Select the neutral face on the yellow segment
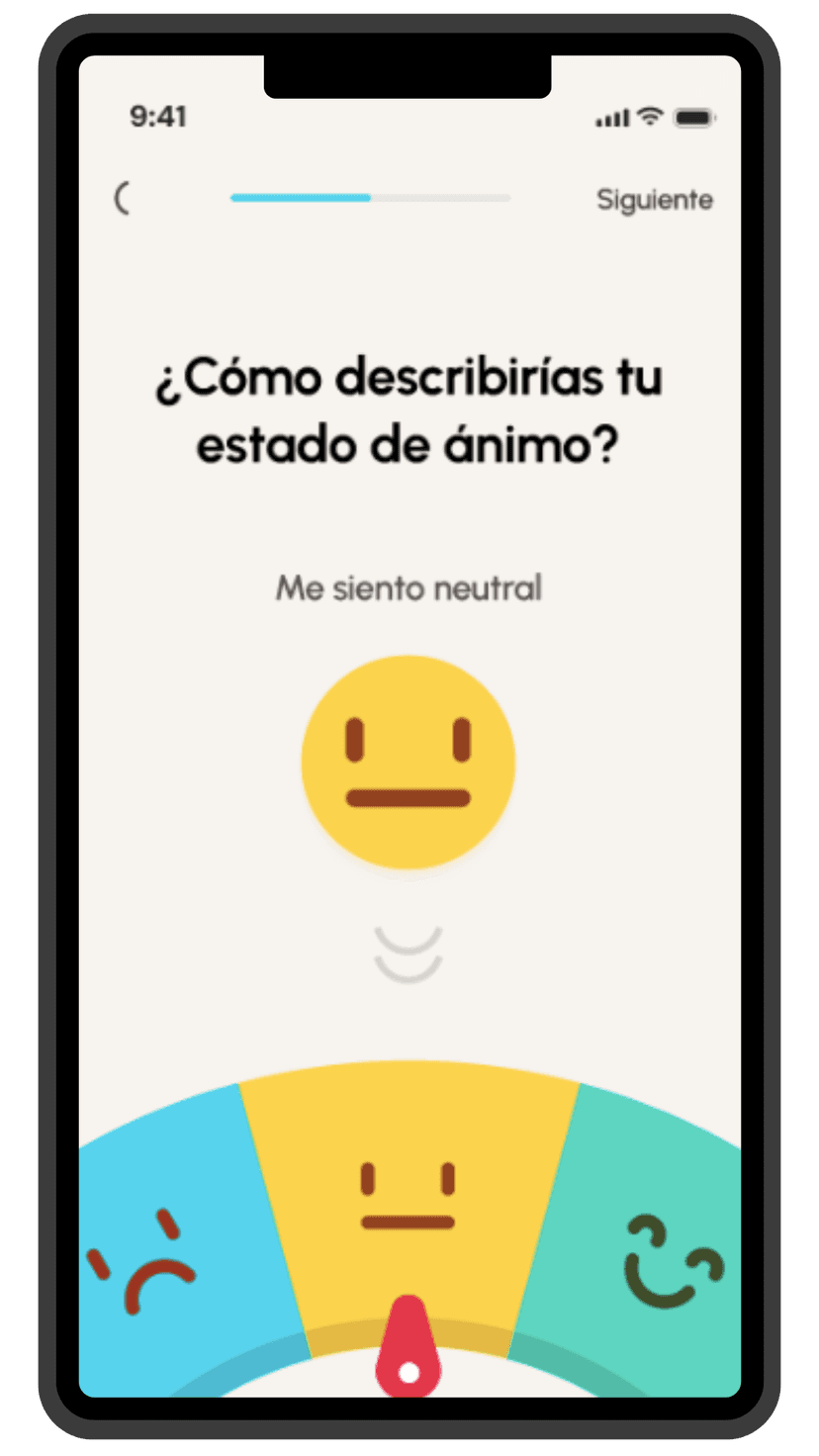The height and width of the screenshot is (1456, 819). coord(408,1197)
